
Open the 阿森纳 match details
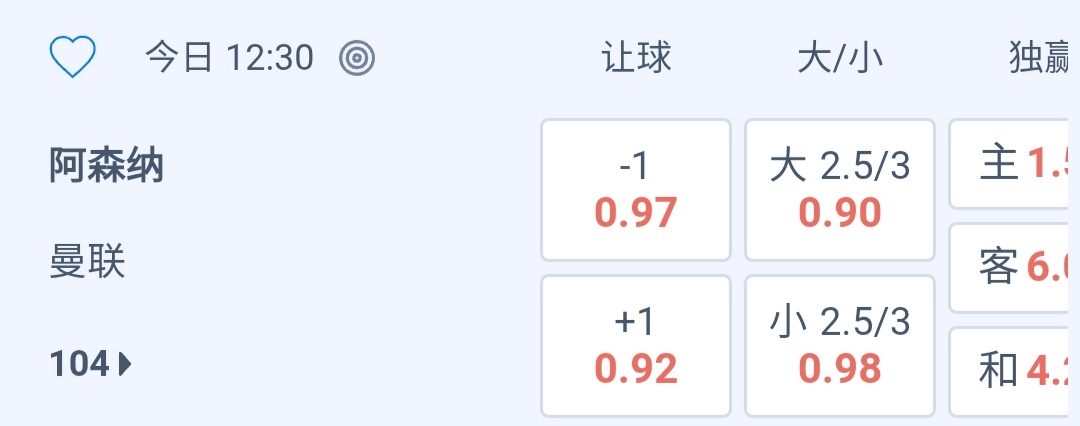click(x=107, y=166)
